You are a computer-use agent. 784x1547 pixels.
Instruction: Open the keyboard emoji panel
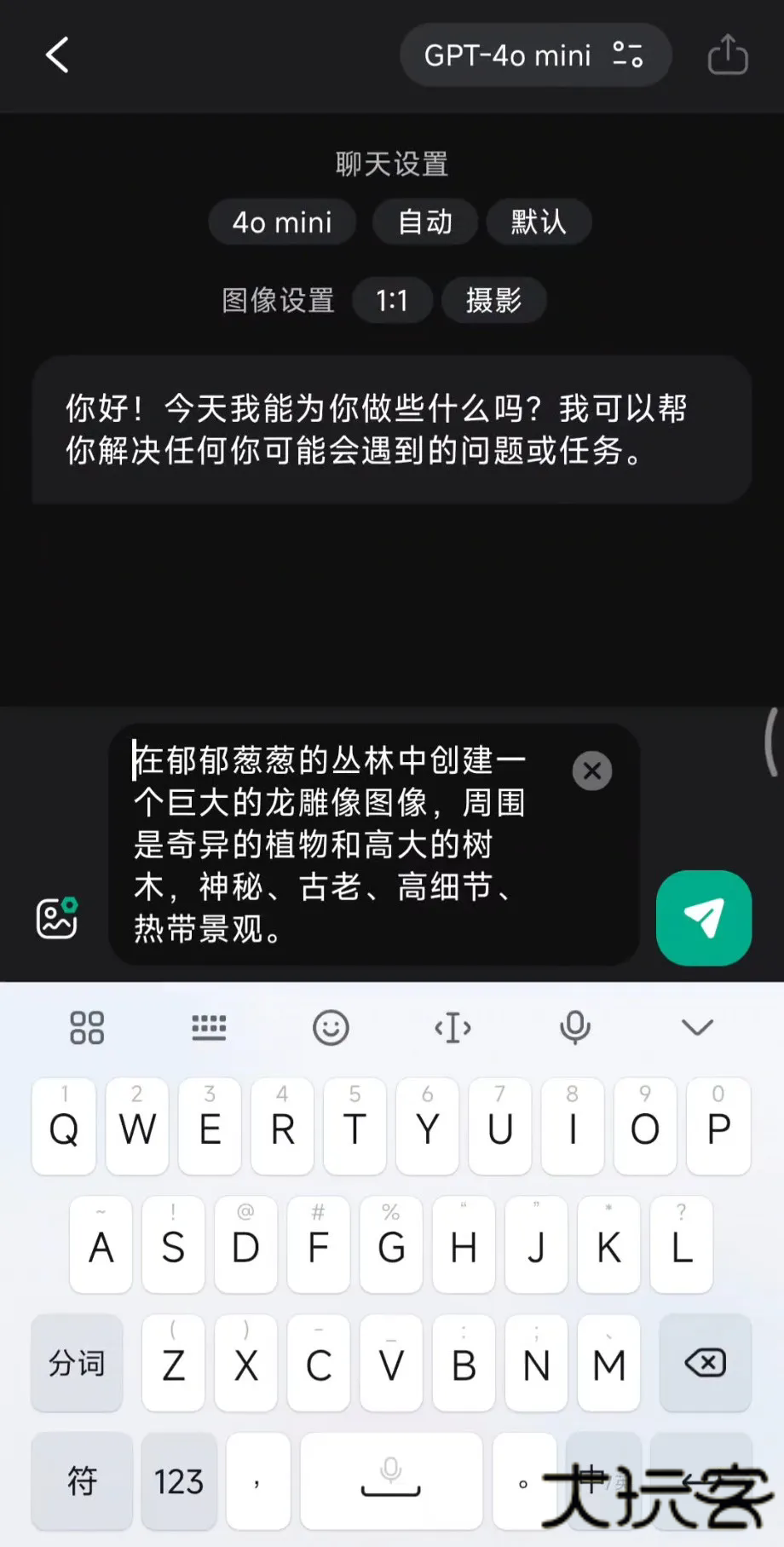pos(331,1028)
